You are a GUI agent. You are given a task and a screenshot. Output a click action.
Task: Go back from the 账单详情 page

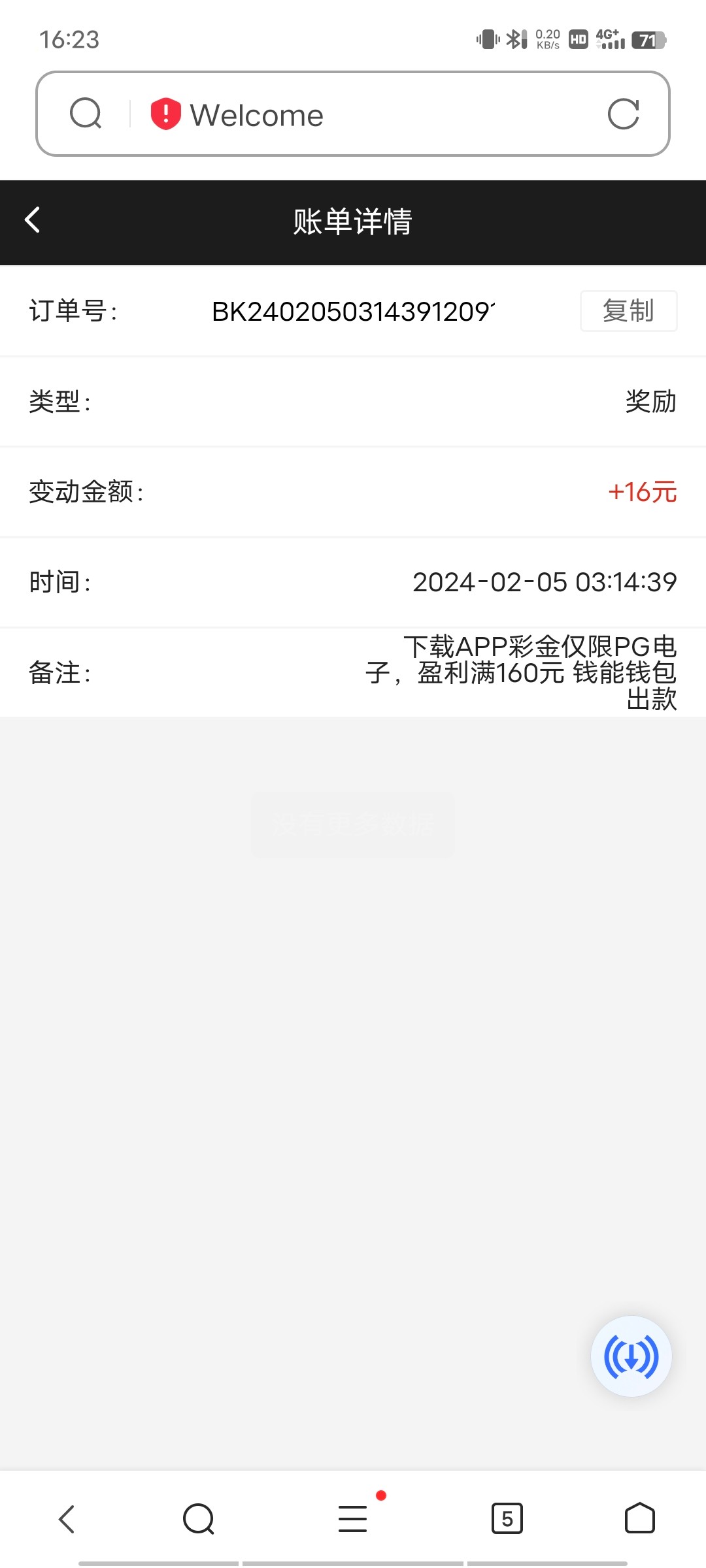33,220
